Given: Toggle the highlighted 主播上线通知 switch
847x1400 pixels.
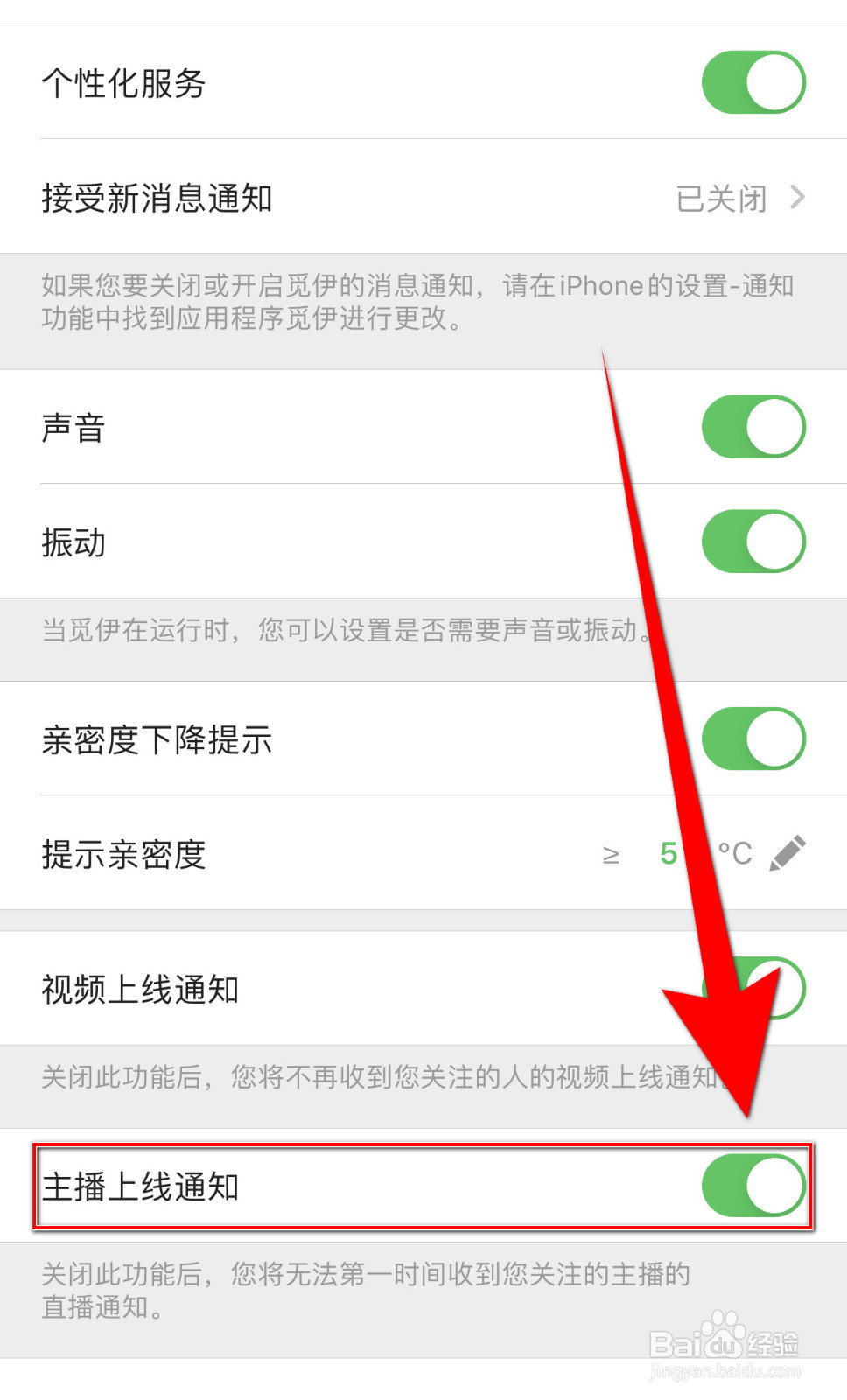Looking at the screenshot, I should click(x=754, y=1186).
